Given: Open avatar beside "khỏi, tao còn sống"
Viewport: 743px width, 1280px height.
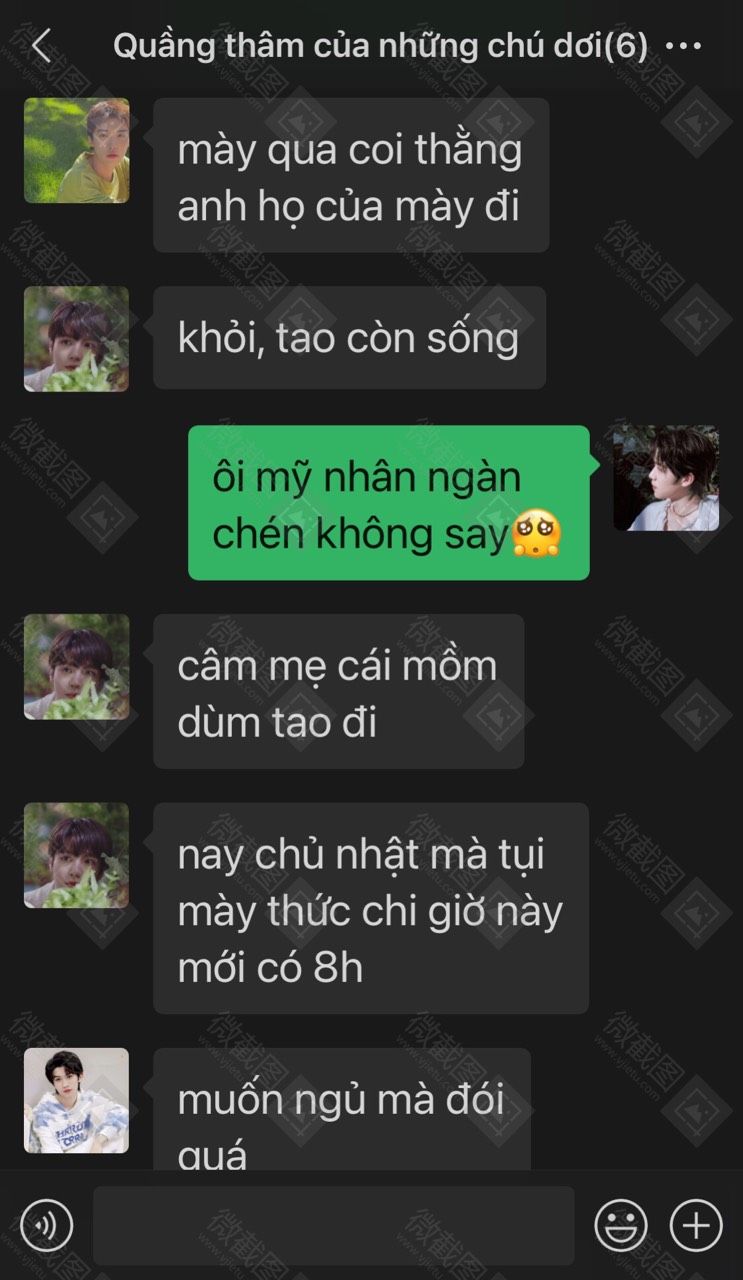Looking at the screenshot, I should (x=77, y=339).
